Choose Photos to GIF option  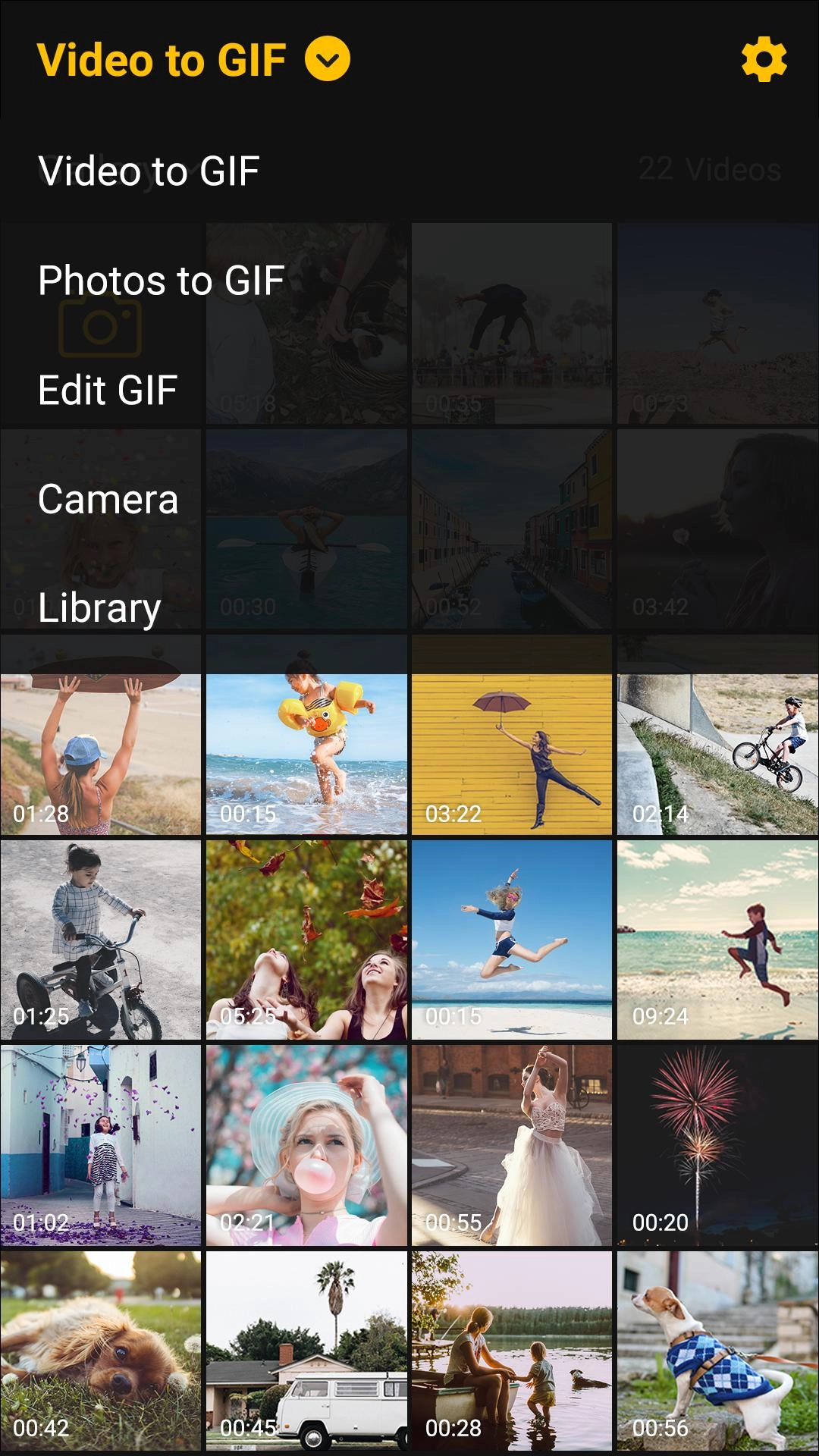161,281
